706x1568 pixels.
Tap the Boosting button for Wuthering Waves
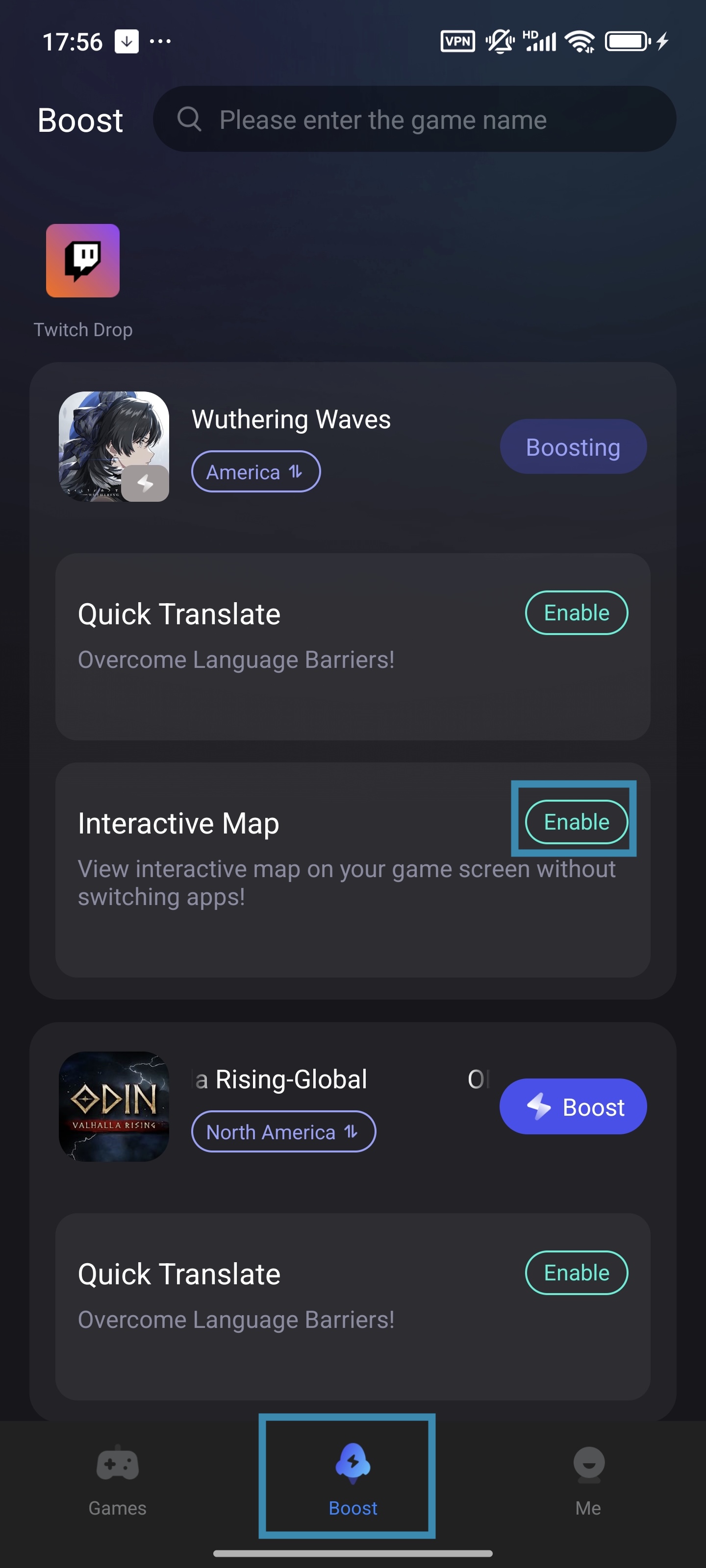pyautogui.click(x=573, y=447)
